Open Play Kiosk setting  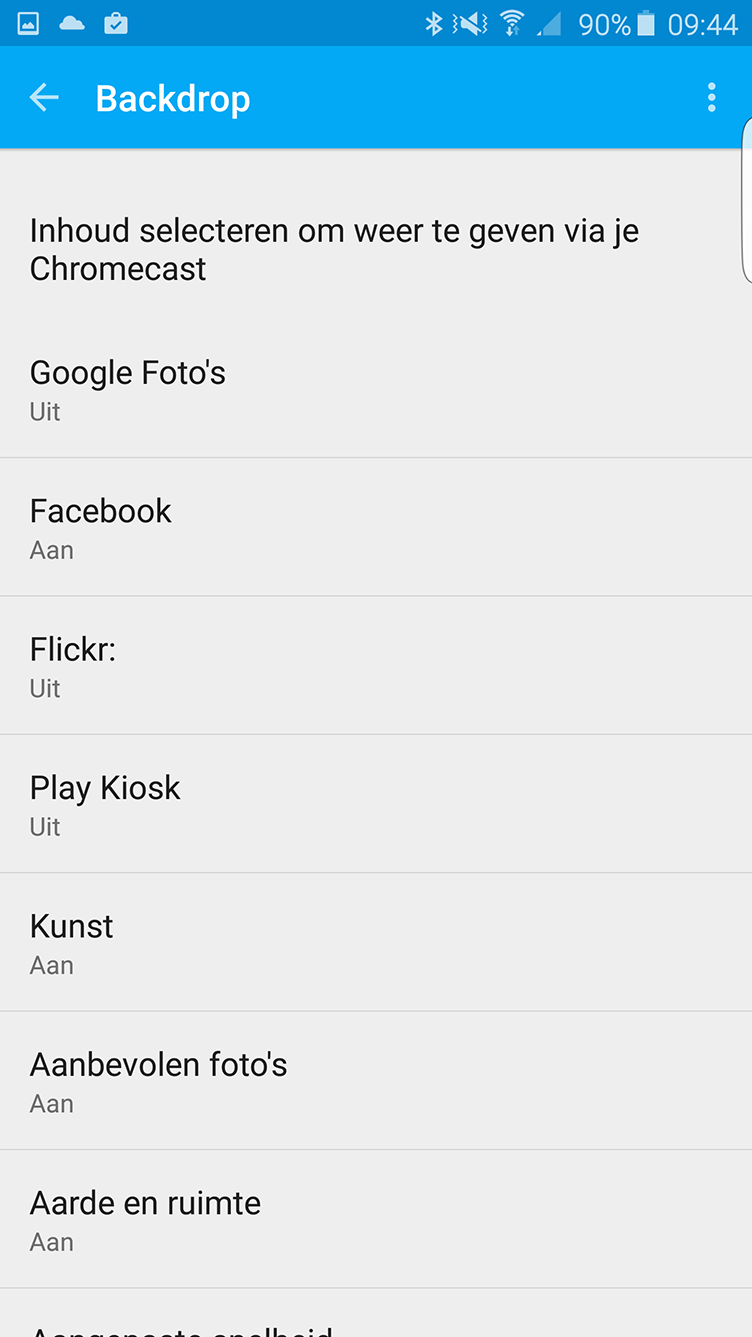tap(376, 804)
